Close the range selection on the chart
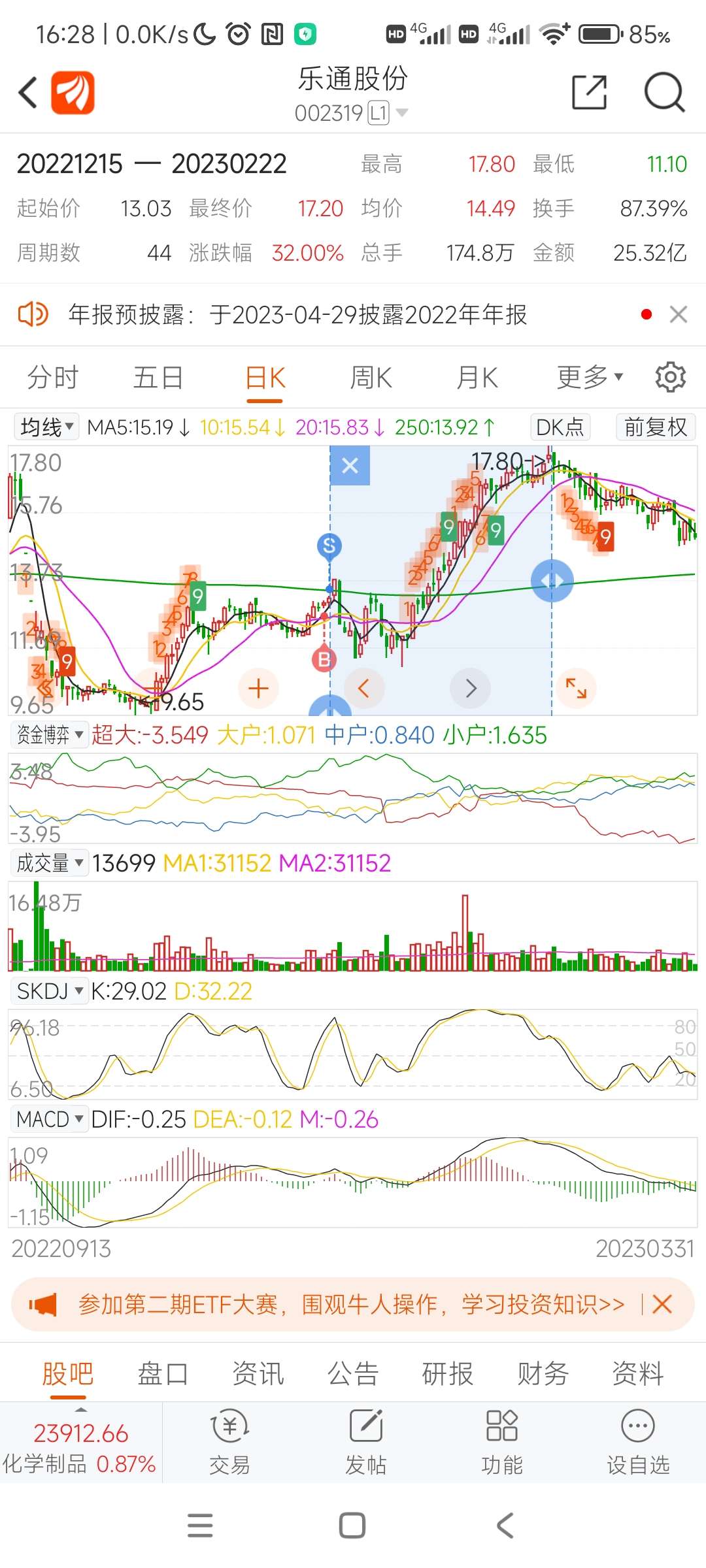 pyautogui.click(x=350, y=466)
